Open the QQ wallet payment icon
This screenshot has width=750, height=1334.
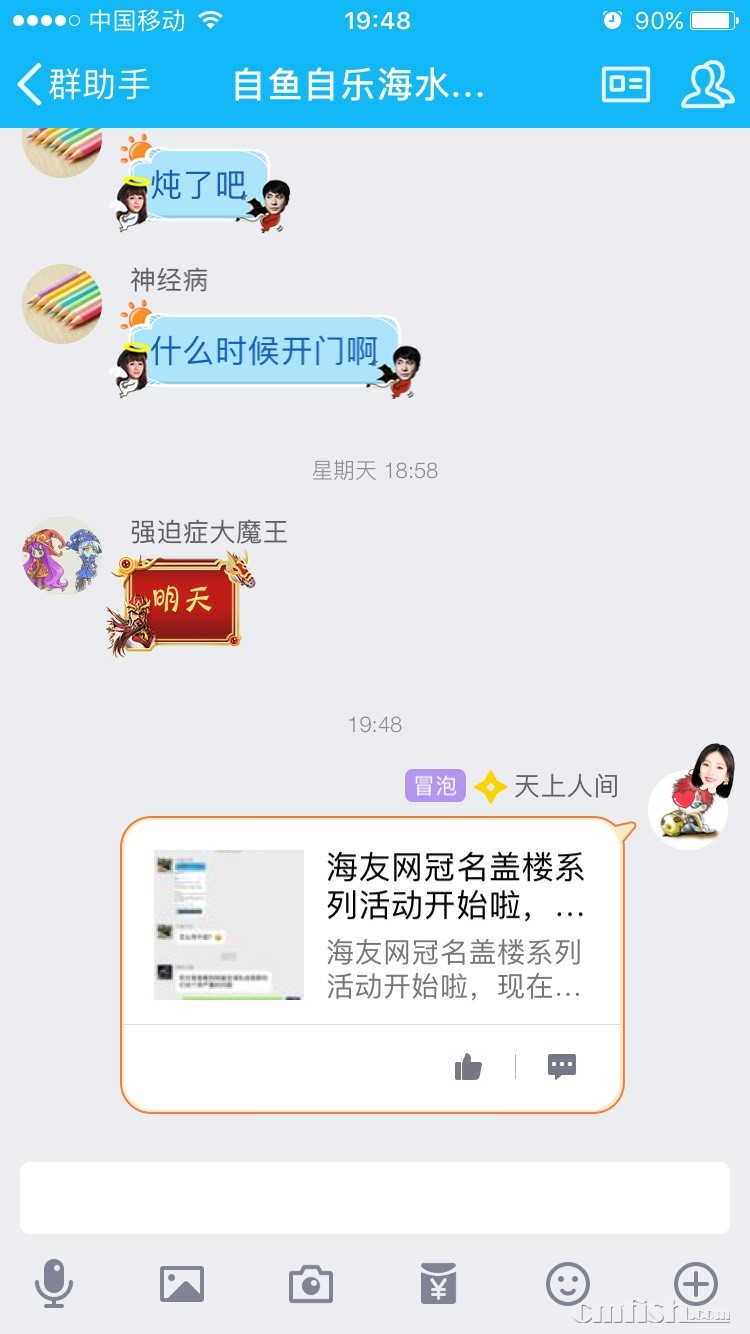[x=437, y=1285]
